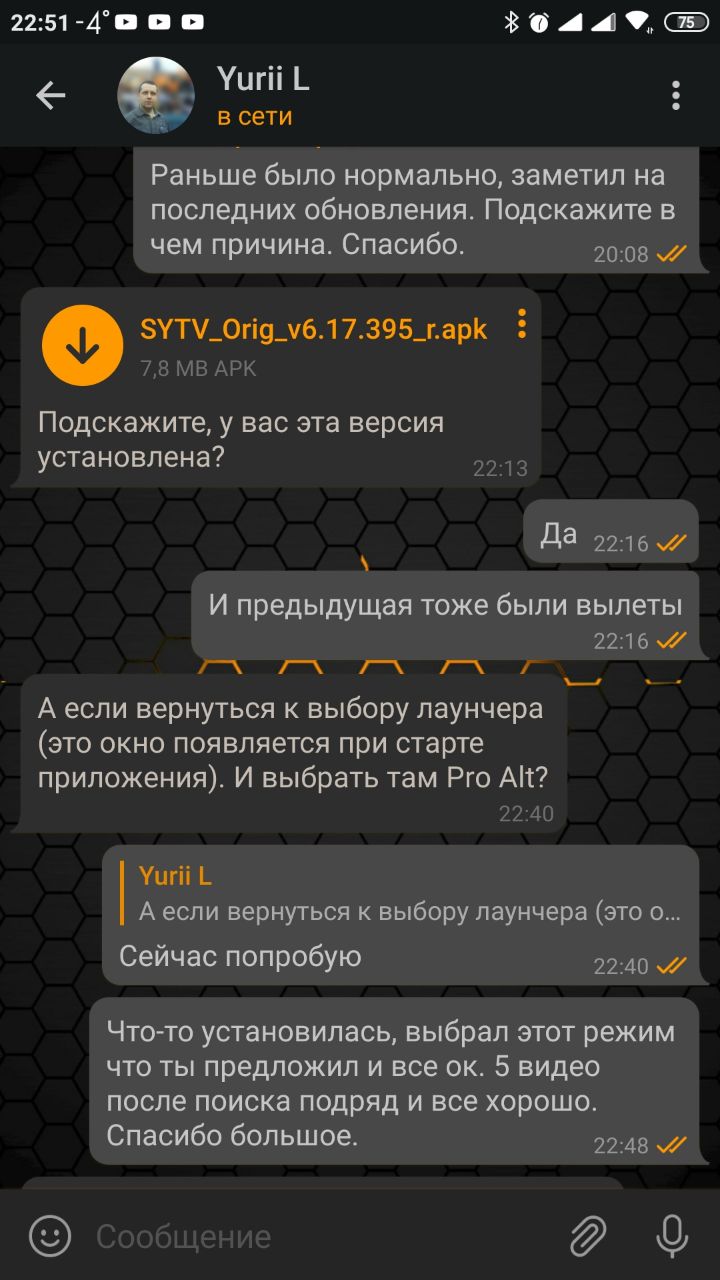Attach a file with the paperclip
This screenshot has height=1280, width=720.
(x=588, y=1236)
